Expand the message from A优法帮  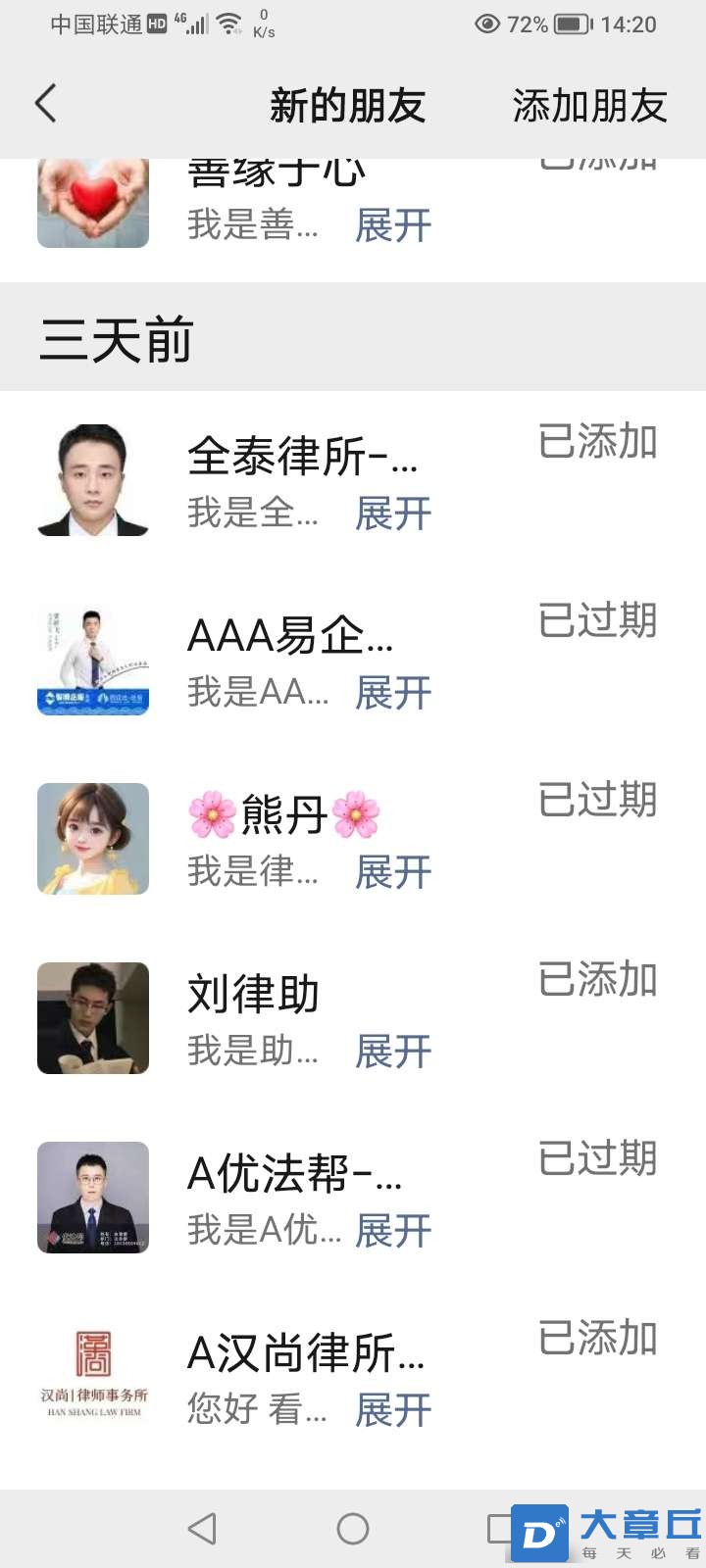(x=392, y=1230)
